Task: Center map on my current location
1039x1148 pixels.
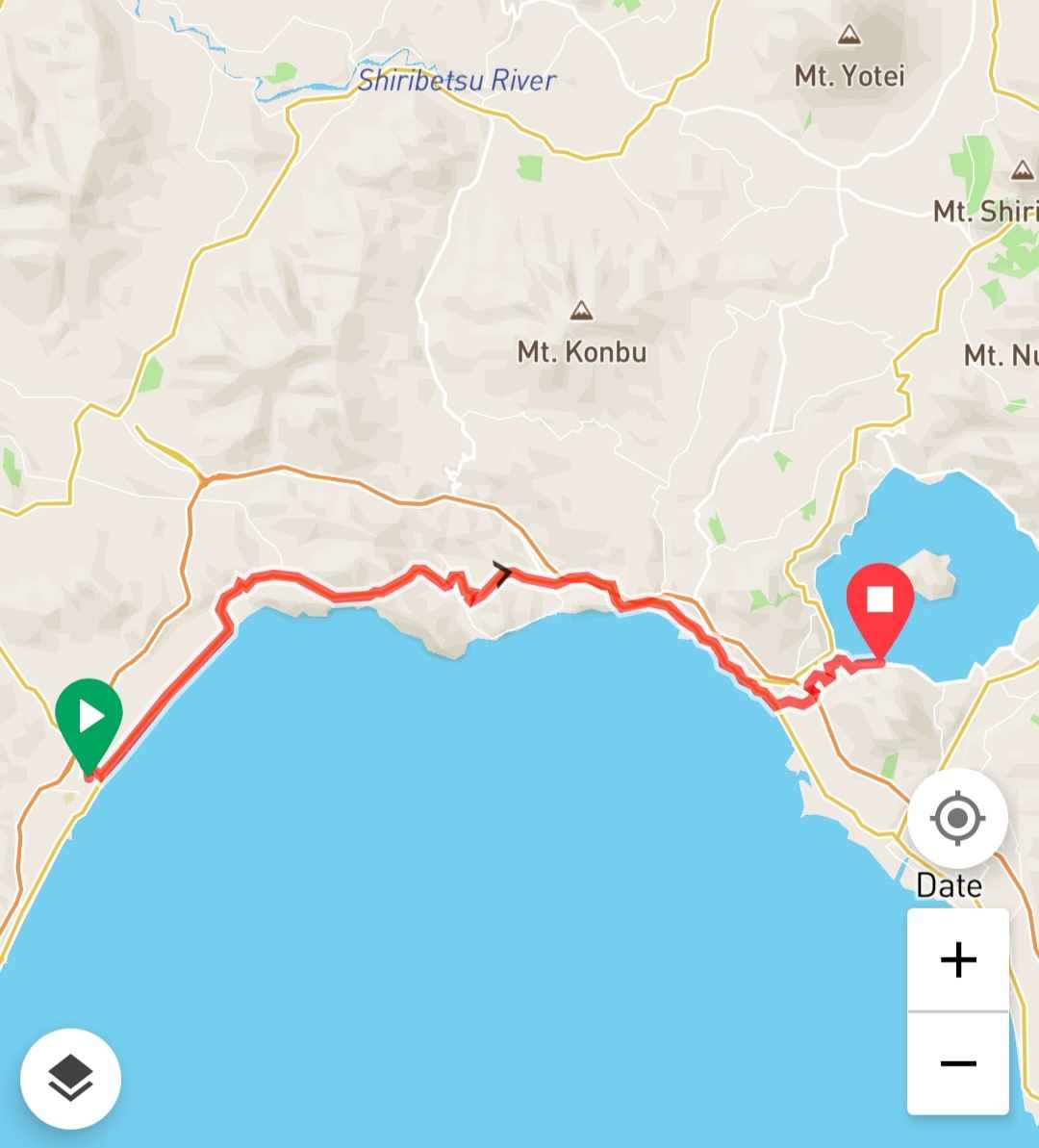Action: pyautogui.click(x=957, y=819)
